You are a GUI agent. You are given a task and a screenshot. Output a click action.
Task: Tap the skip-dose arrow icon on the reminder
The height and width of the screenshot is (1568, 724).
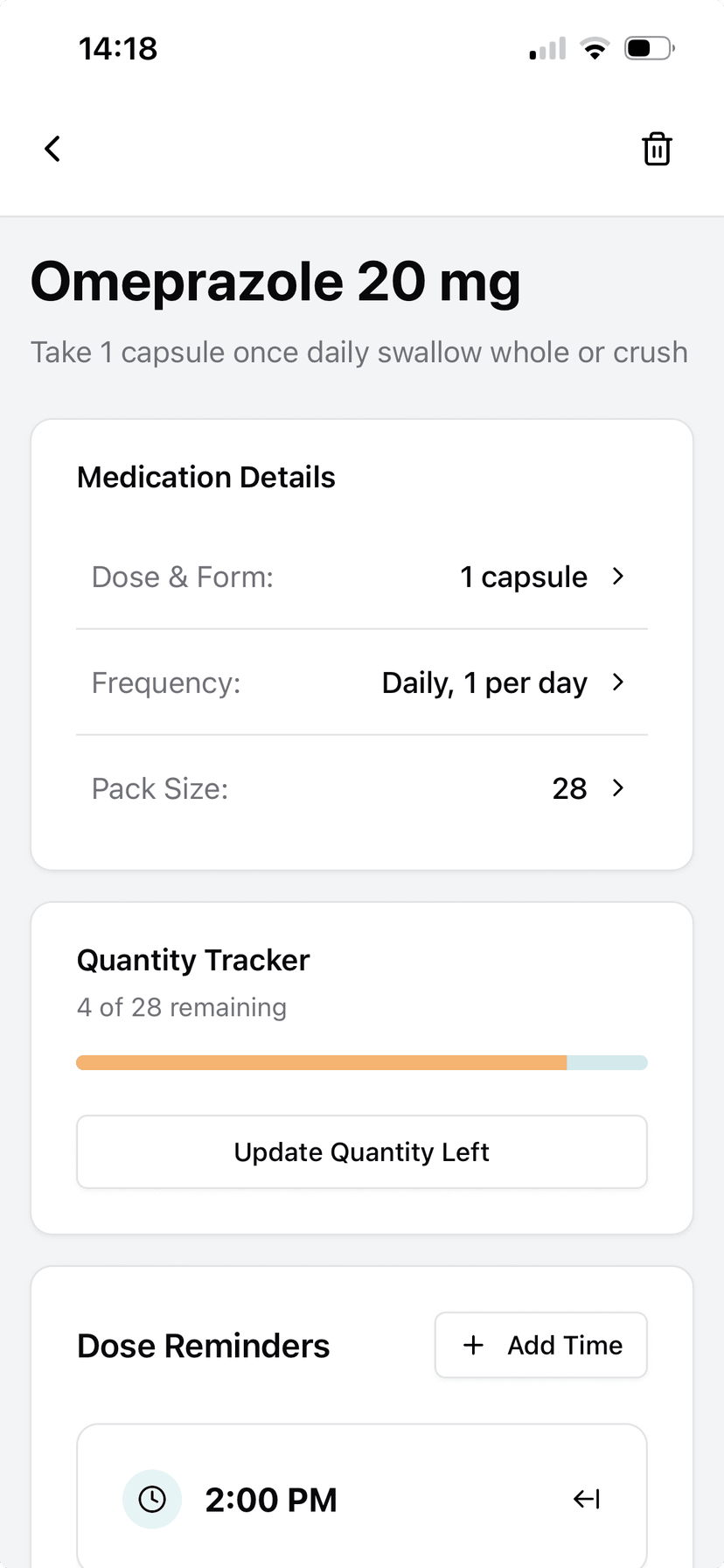click(x=586, y=1499)
